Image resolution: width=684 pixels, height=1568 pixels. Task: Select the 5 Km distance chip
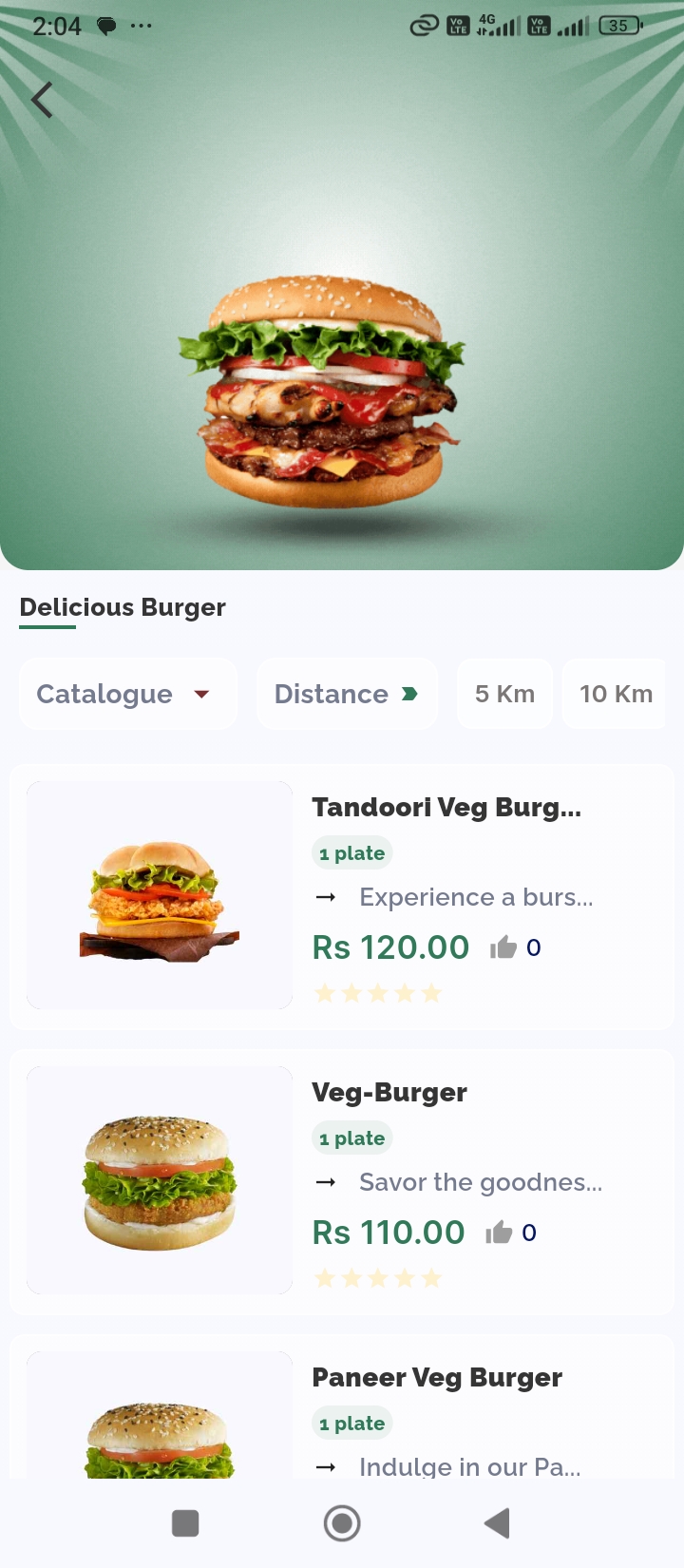(x=504, y=694)
